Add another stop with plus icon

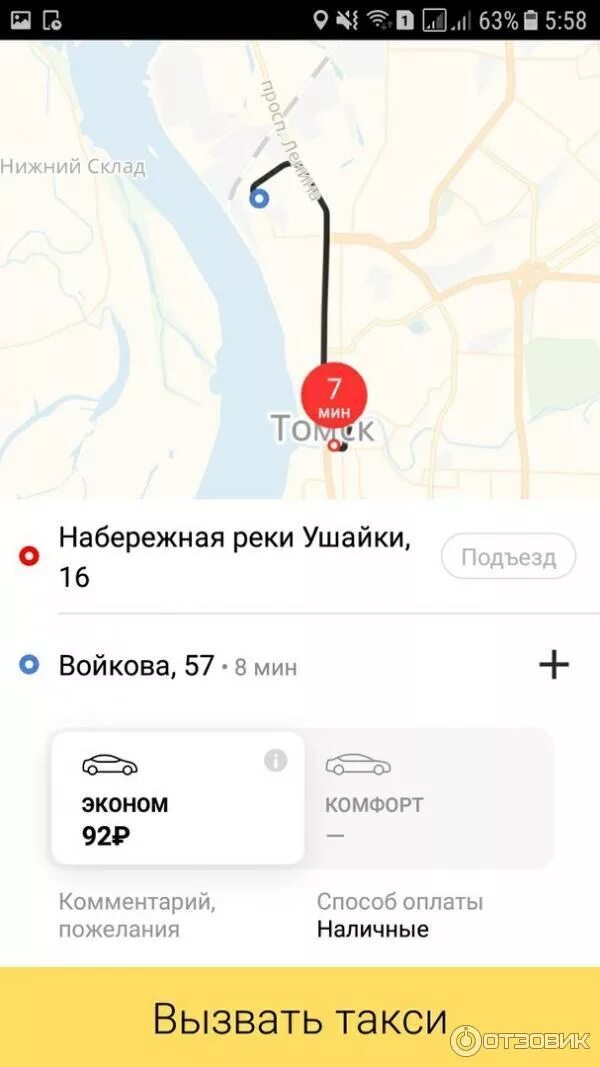click(553, 665)
